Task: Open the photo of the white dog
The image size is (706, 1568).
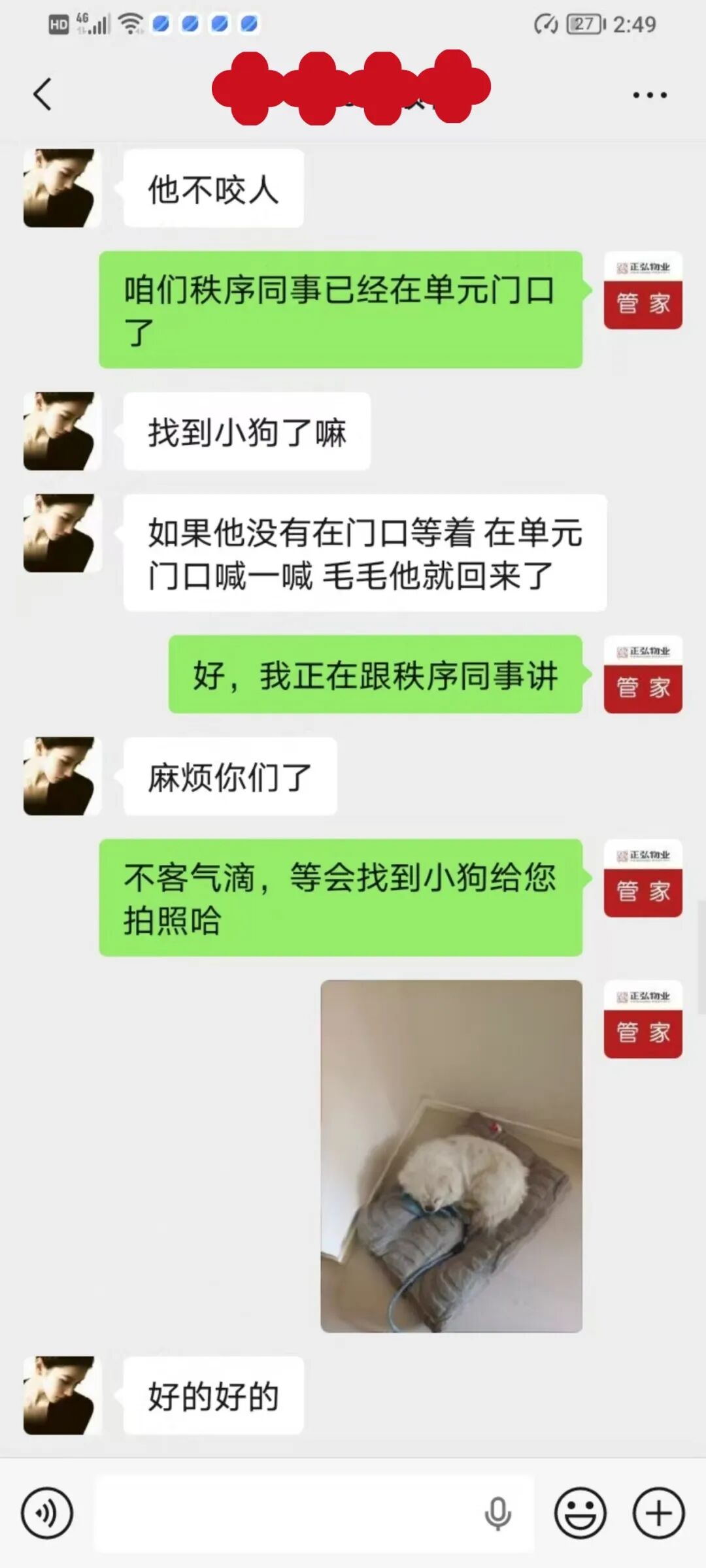Action: click(x=451, y=1156)
